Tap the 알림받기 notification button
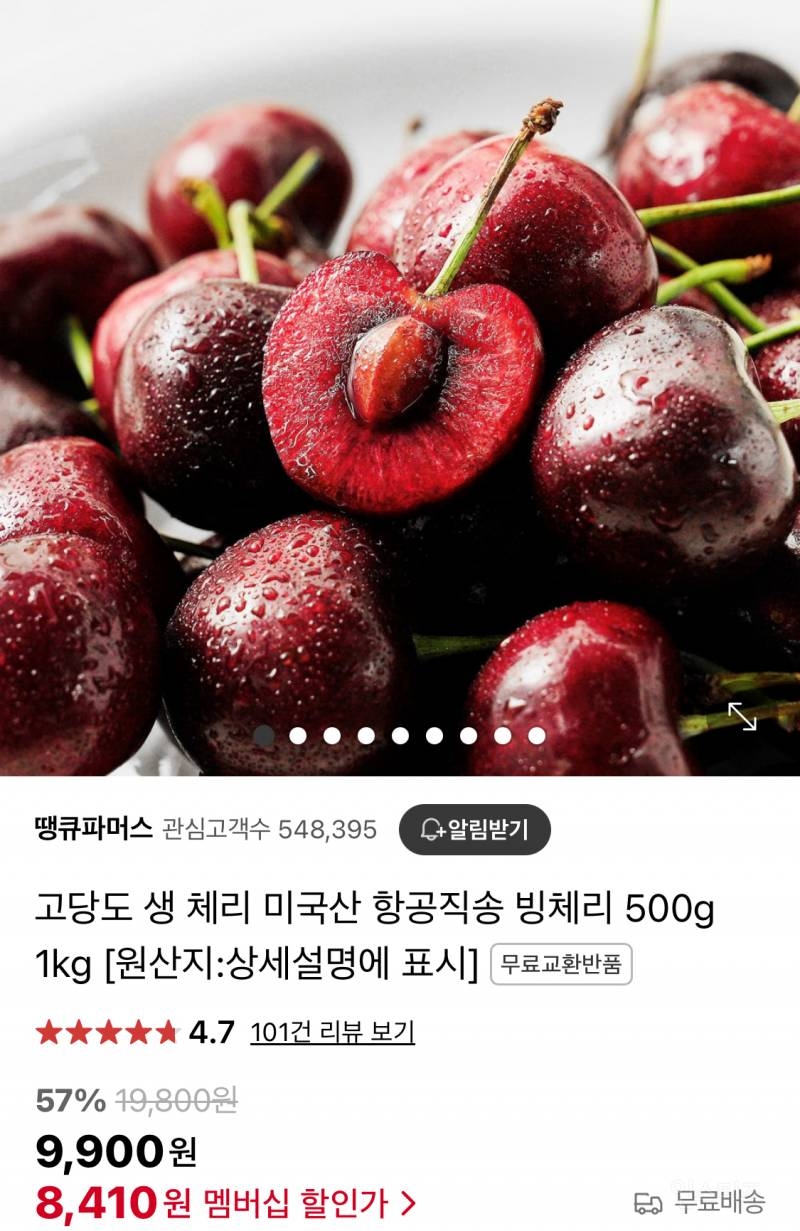The width and height of the screenshot is (800, 1231). [x=475, y=829]
